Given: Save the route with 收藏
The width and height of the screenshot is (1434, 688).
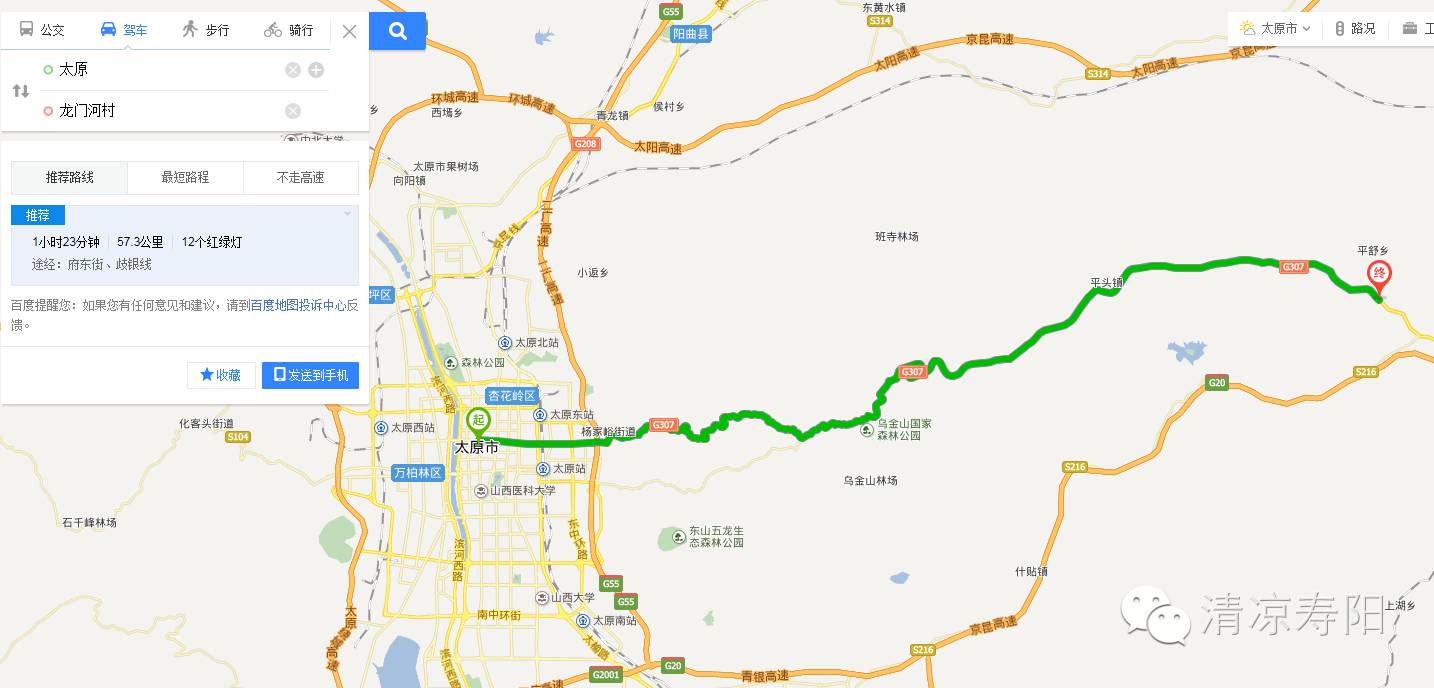Looking at the screenshot, I should tap(221, 375).
